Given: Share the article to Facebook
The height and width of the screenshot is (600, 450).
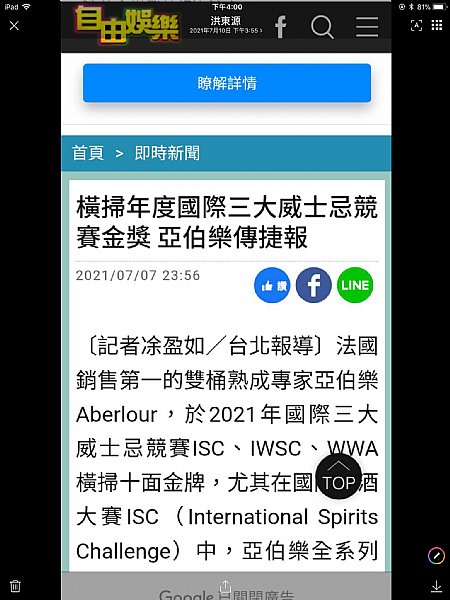Looking at the screenshot, I should pyautogui.click(x=314, y=285).
